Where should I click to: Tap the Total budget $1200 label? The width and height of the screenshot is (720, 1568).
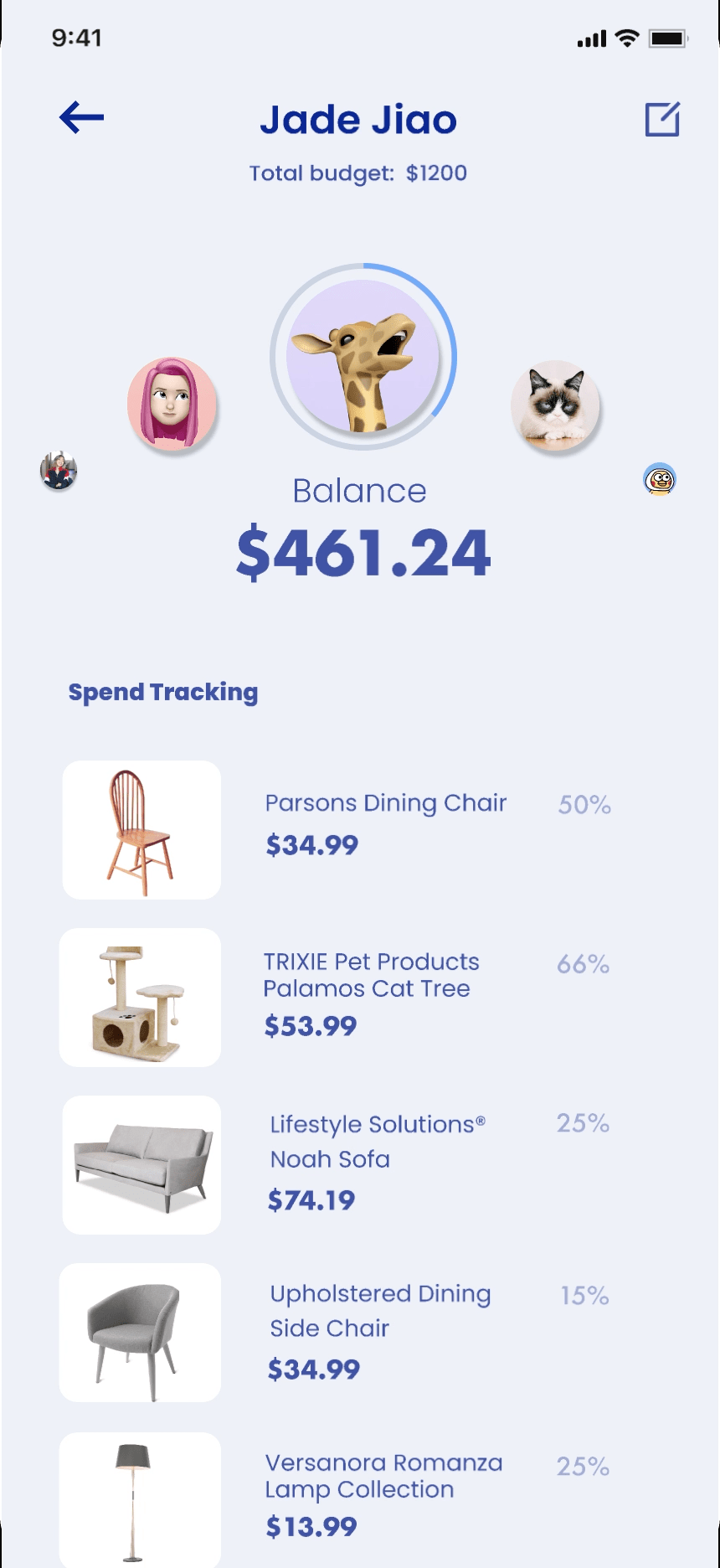coord(358,173)
